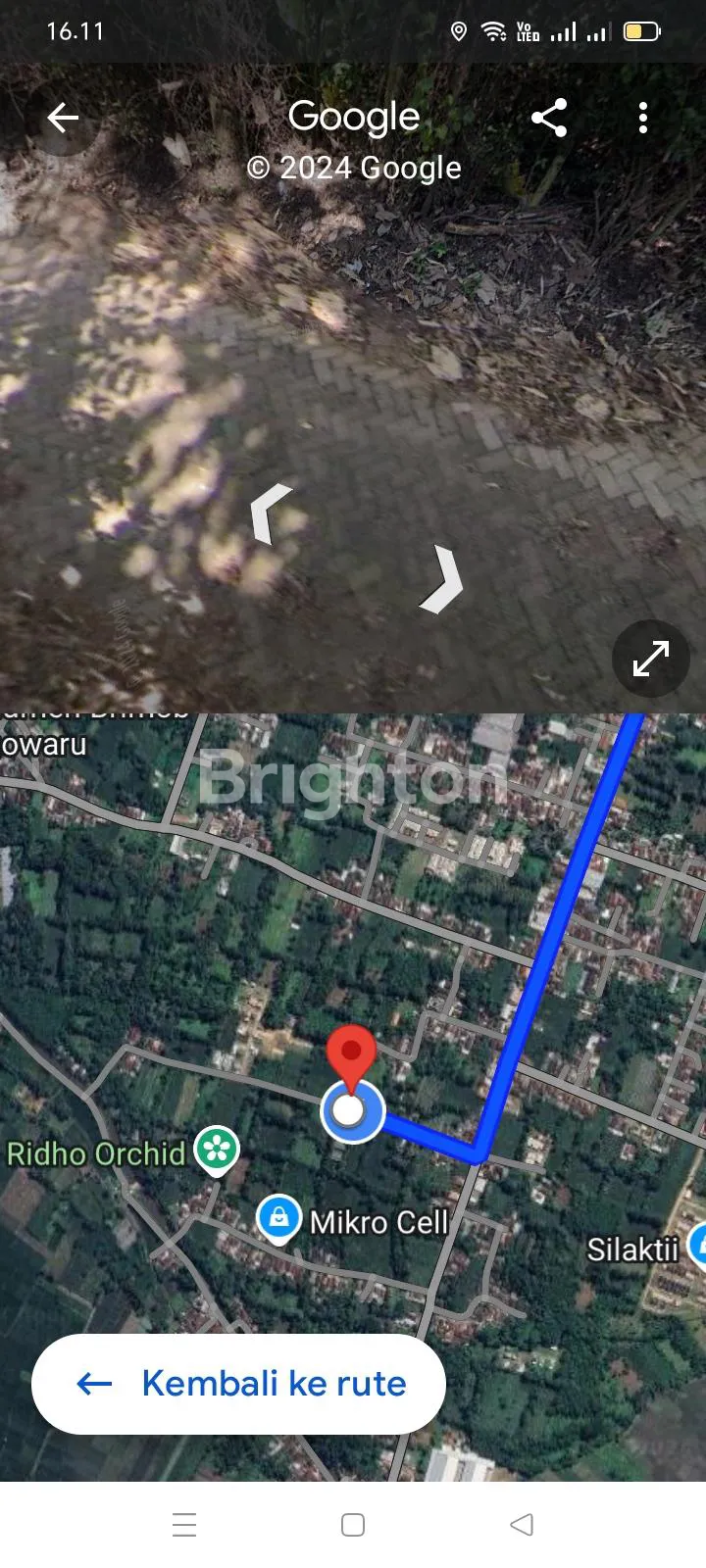Open the Mikro Cell place marker
Screen dimensions: 706x1568
pyautogui.click(x=278, y=1218)
